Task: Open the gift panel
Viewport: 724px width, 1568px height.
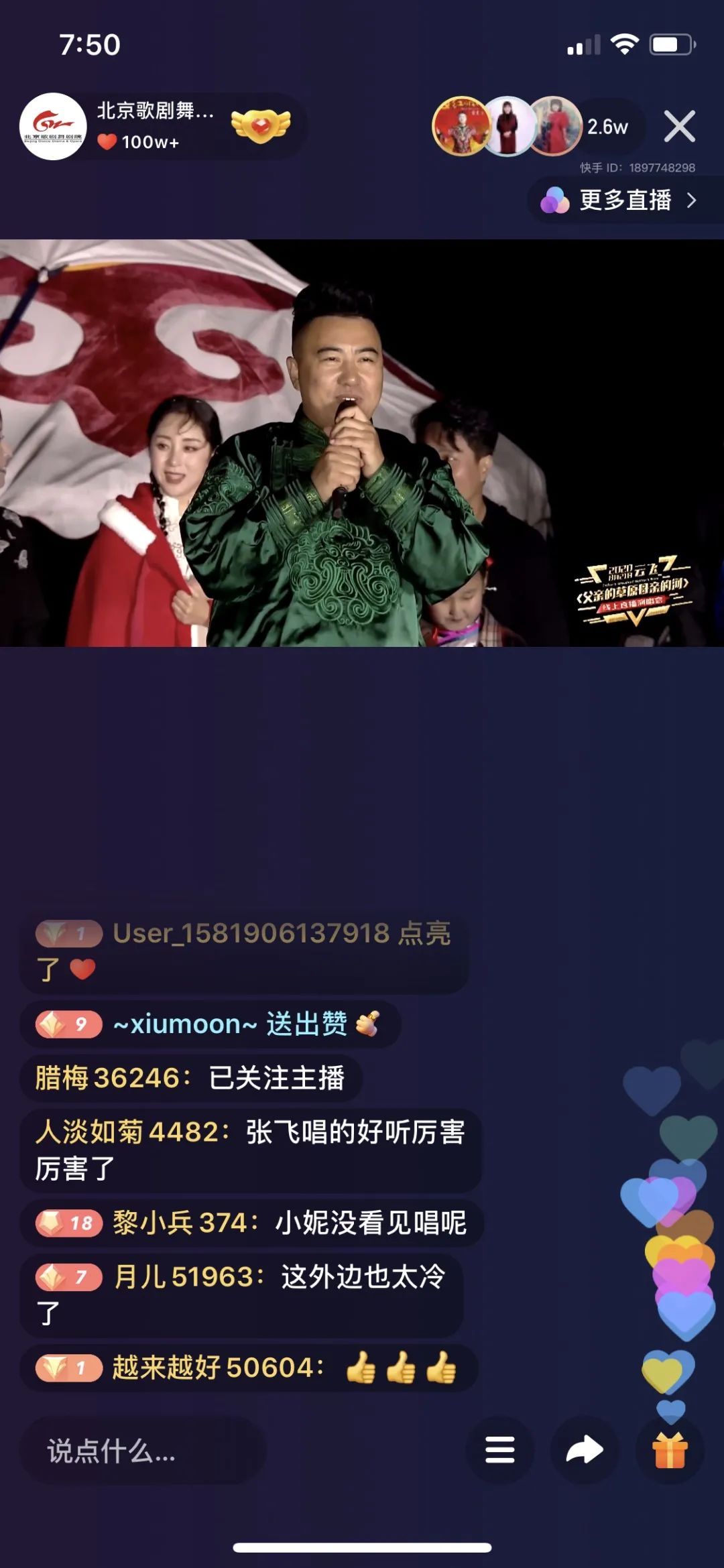Action: [x=670, y=1450]
